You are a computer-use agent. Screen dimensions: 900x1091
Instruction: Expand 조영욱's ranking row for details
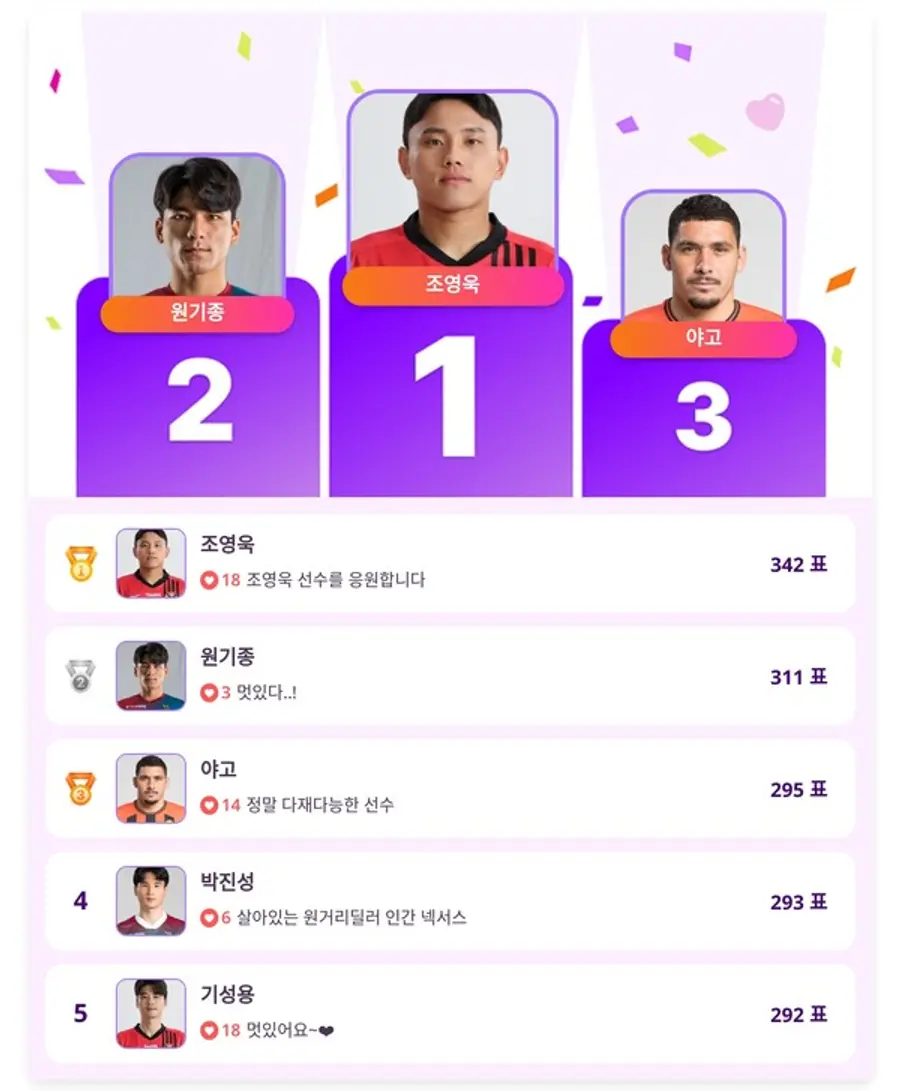pos(450,563)
